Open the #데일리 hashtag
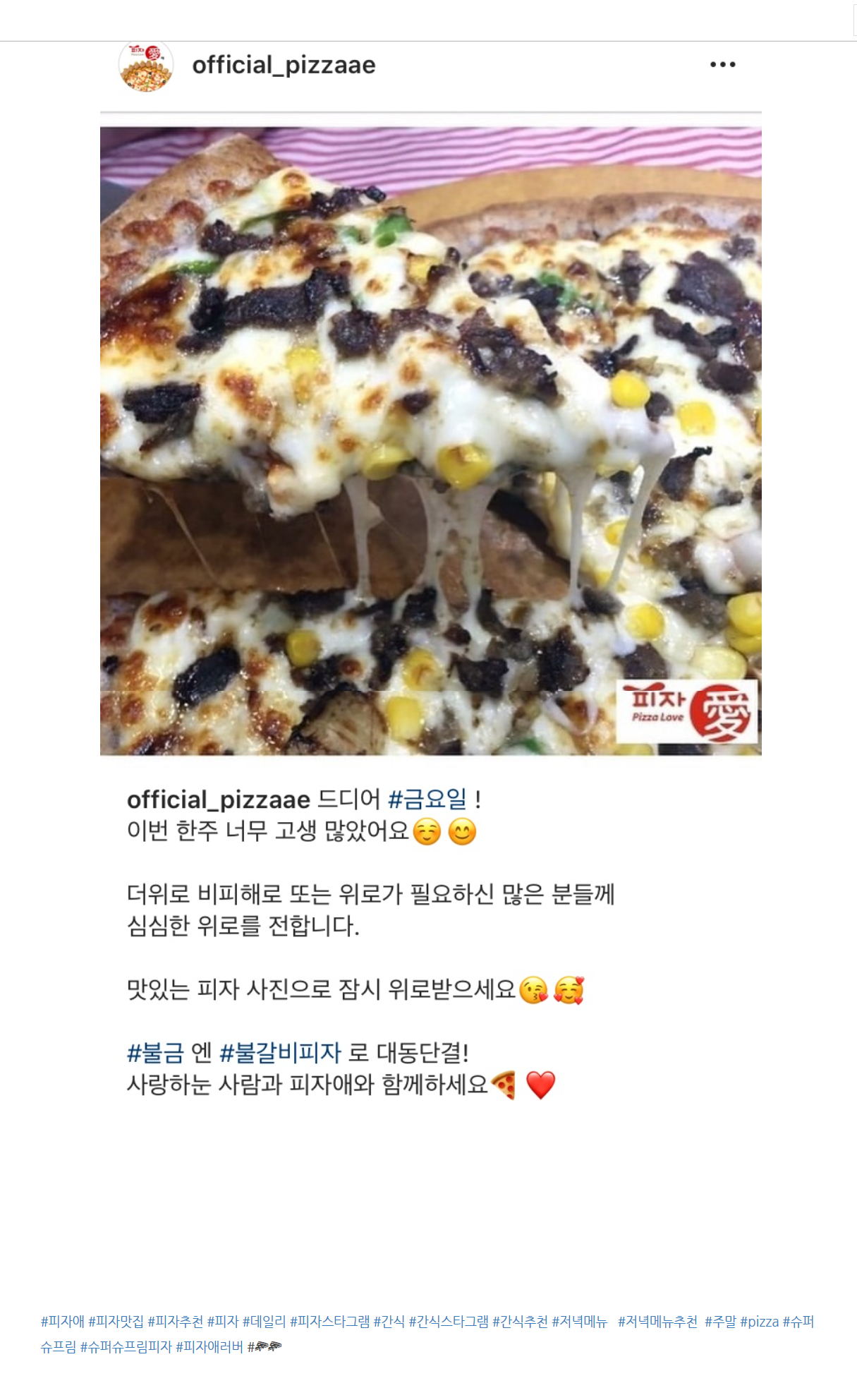 tap(264, 1322)
